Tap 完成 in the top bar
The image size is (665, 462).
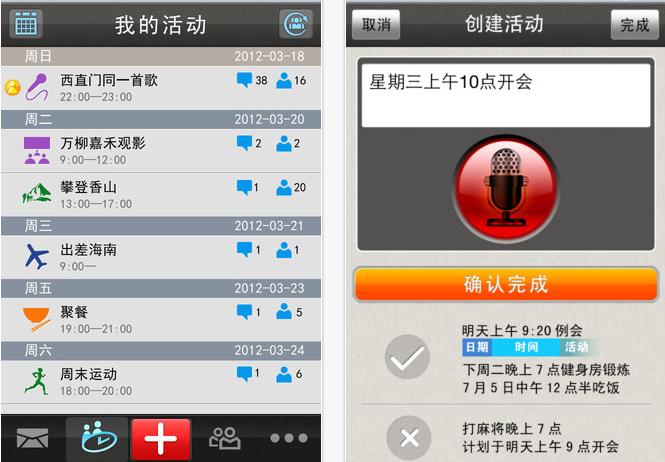634,25
